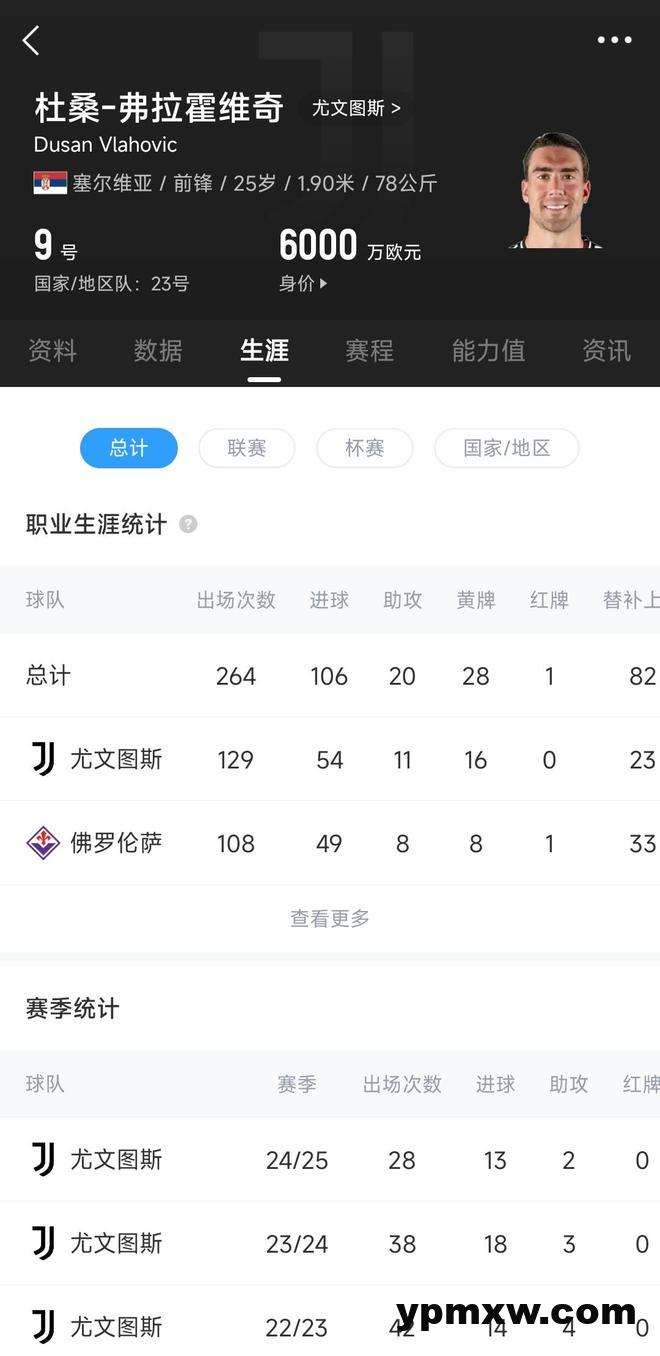This screenshot has width=660, height=1356.
Task: Switch to the 资讯 tab
Action: [606, 351]
